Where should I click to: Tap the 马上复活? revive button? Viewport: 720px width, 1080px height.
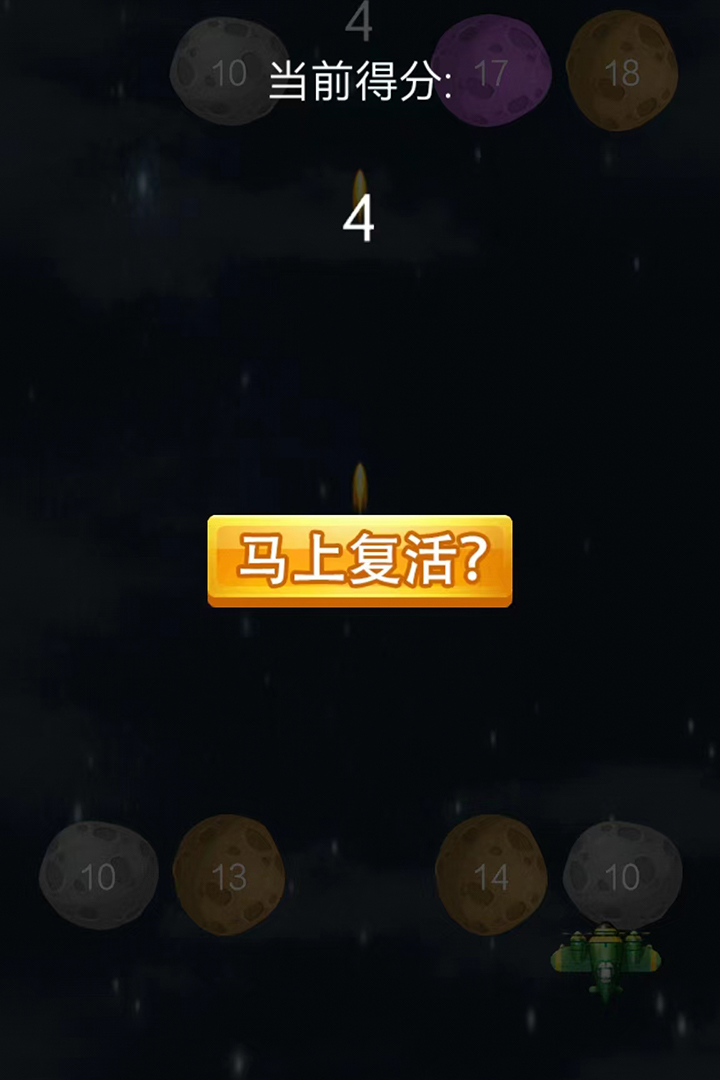[x=360, y=561]
